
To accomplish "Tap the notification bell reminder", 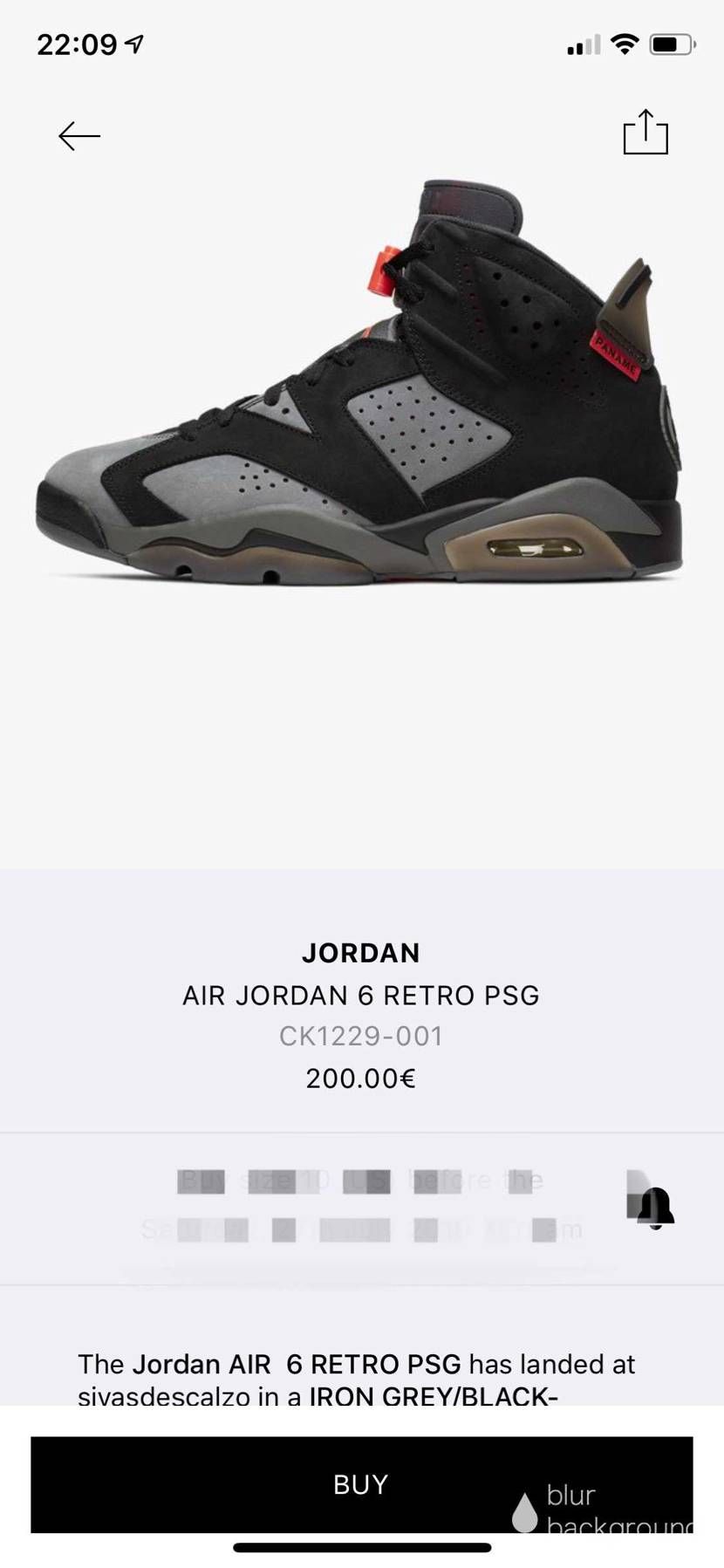I will (655, 1208).
